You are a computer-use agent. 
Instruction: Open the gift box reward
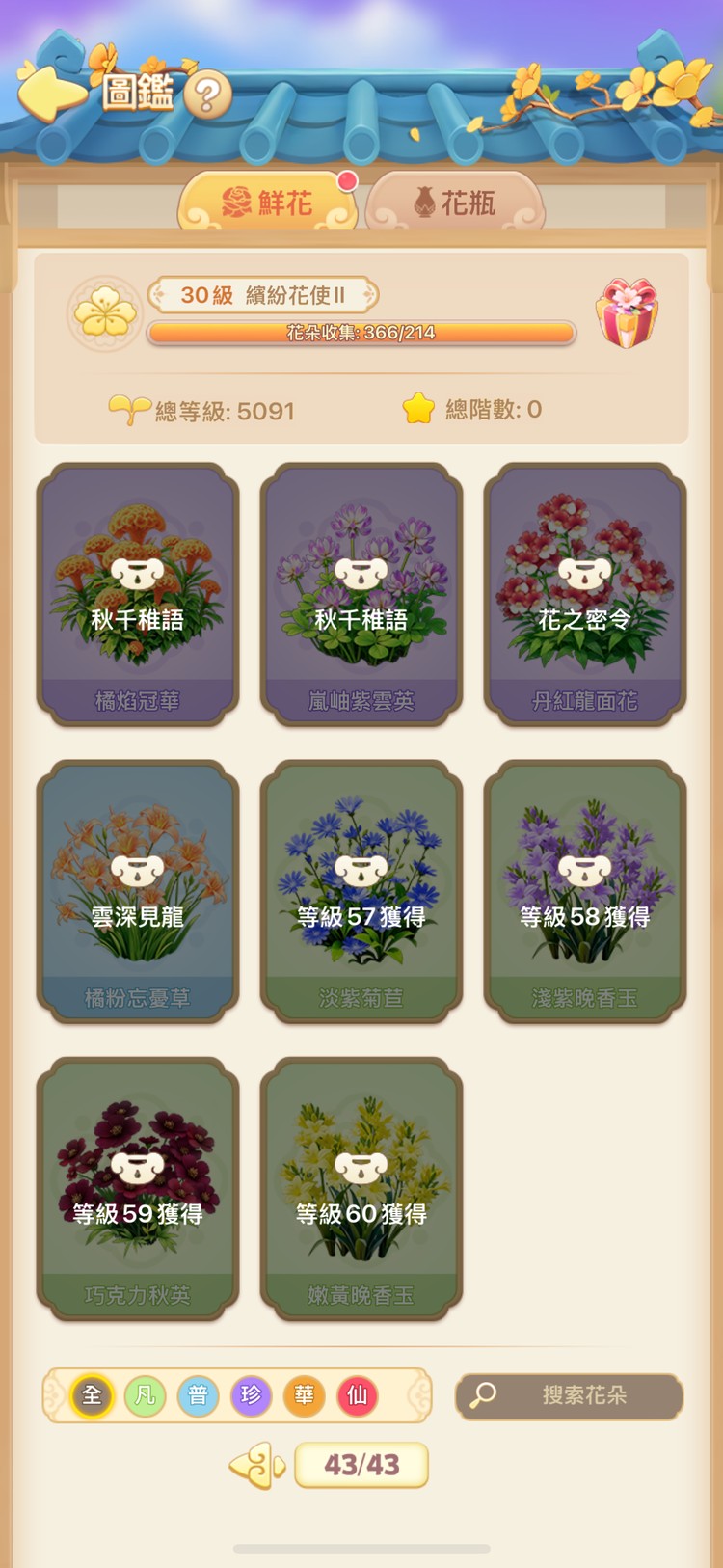627,313
